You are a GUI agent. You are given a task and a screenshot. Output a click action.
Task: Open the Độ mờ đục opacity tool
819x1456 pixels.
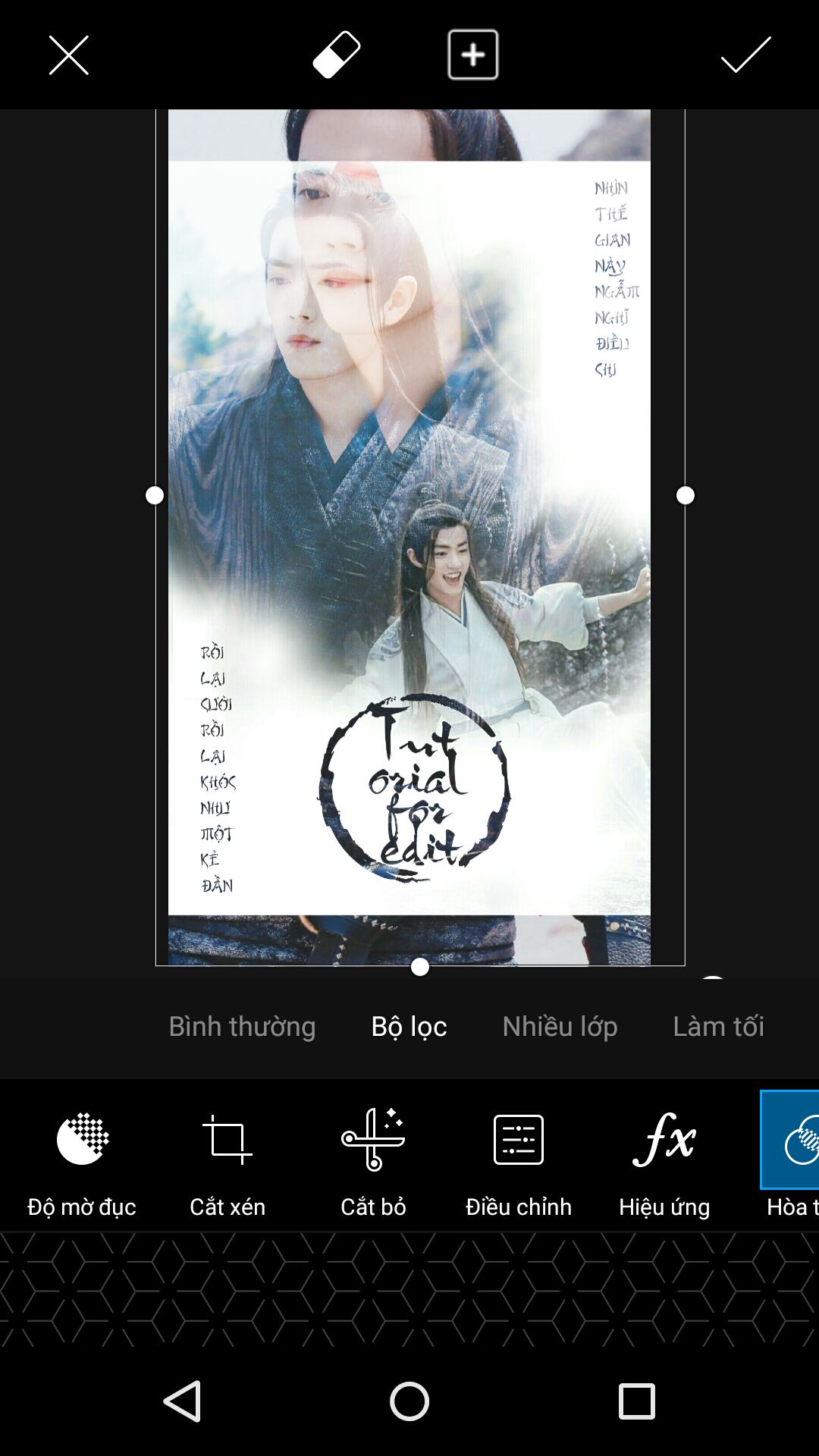(x=82, y=1160)
